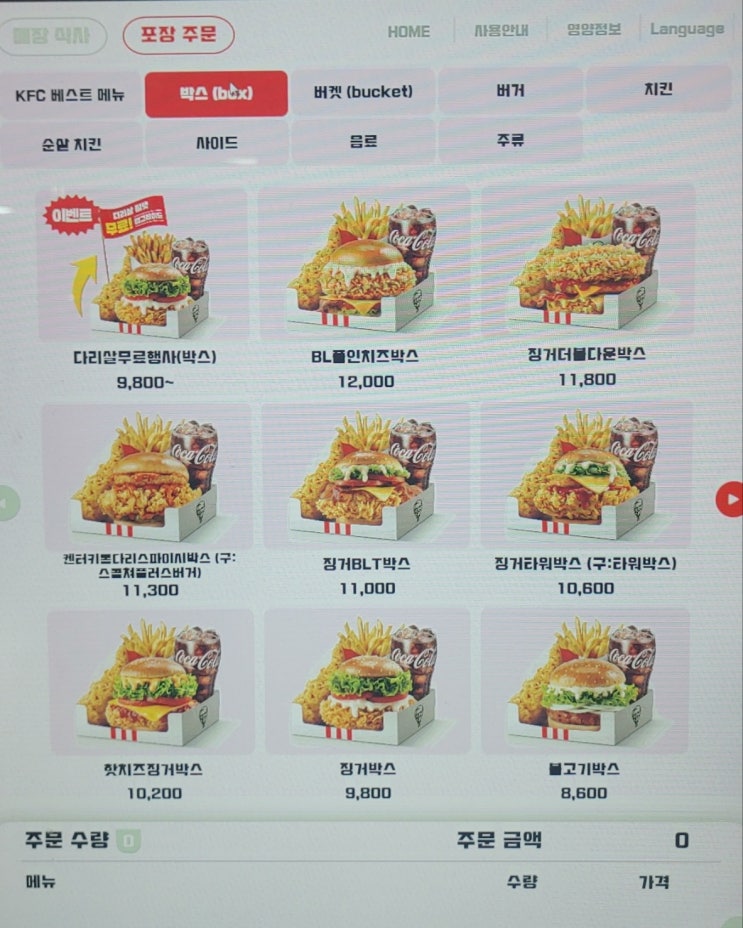The height and width of the screenshot is (928, 743).
Task: Open the 음료 drinks category
Action: coord(363,142)
